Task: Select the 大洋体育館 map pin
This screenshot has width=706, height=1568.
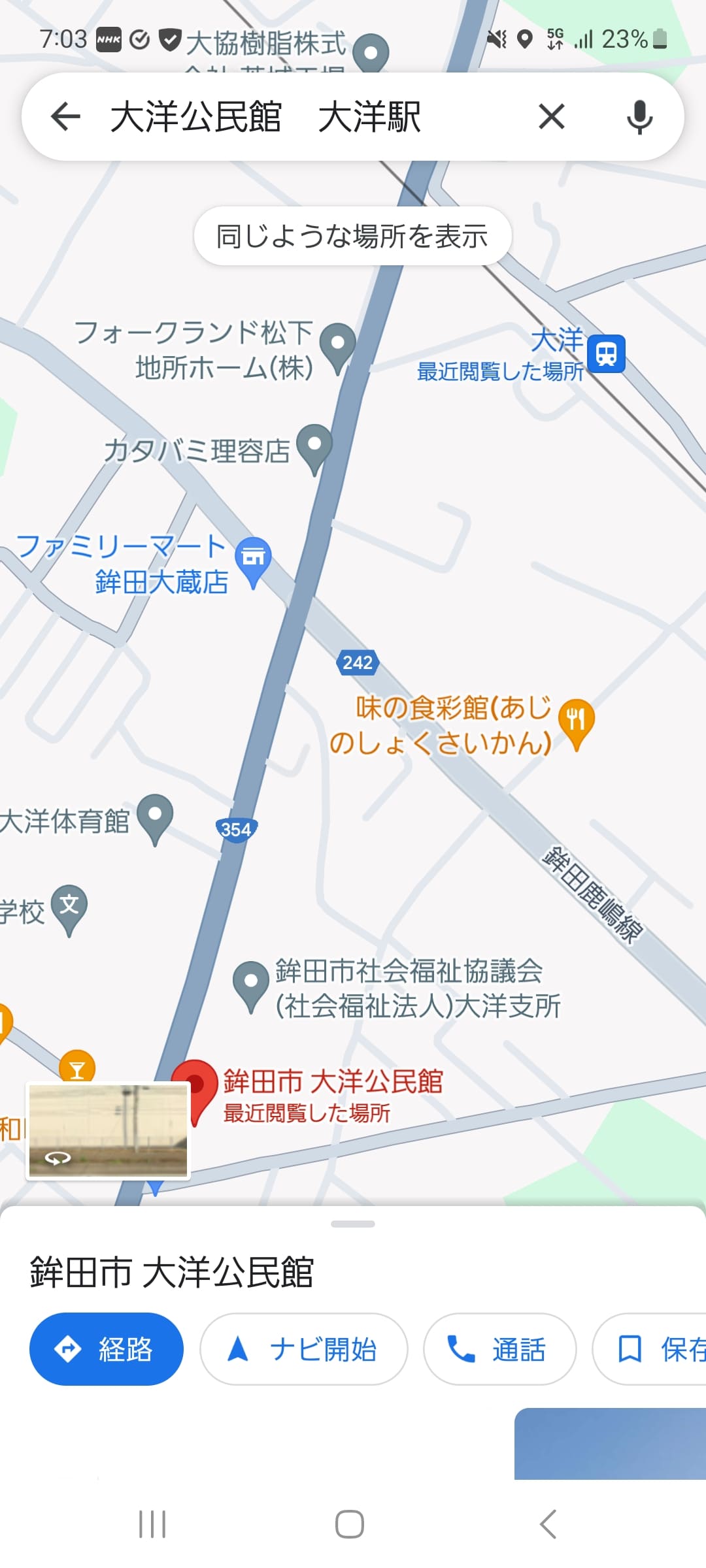Action: click(155, 815)
